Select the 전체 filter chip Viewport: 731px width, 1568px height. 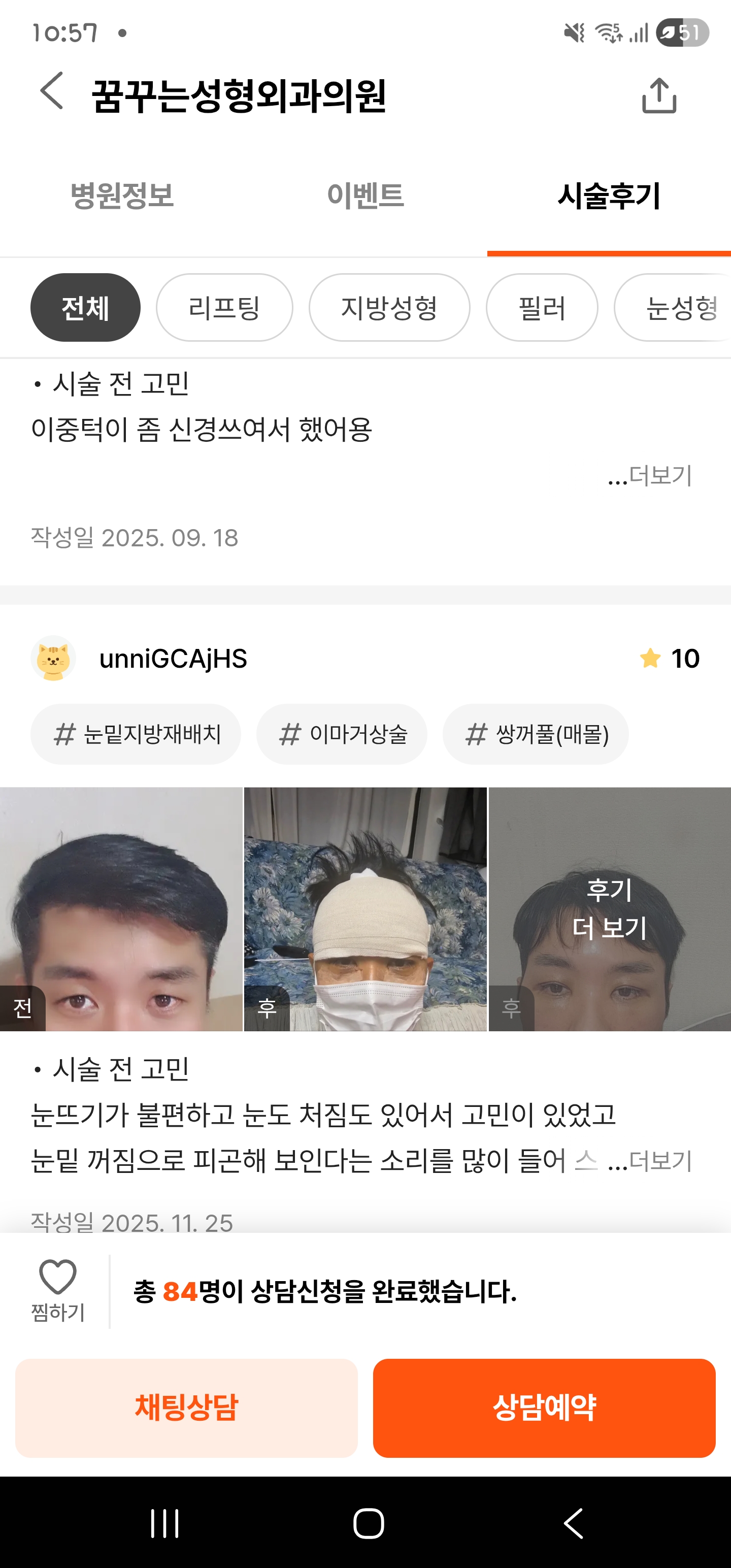click(x=85, y=307)
